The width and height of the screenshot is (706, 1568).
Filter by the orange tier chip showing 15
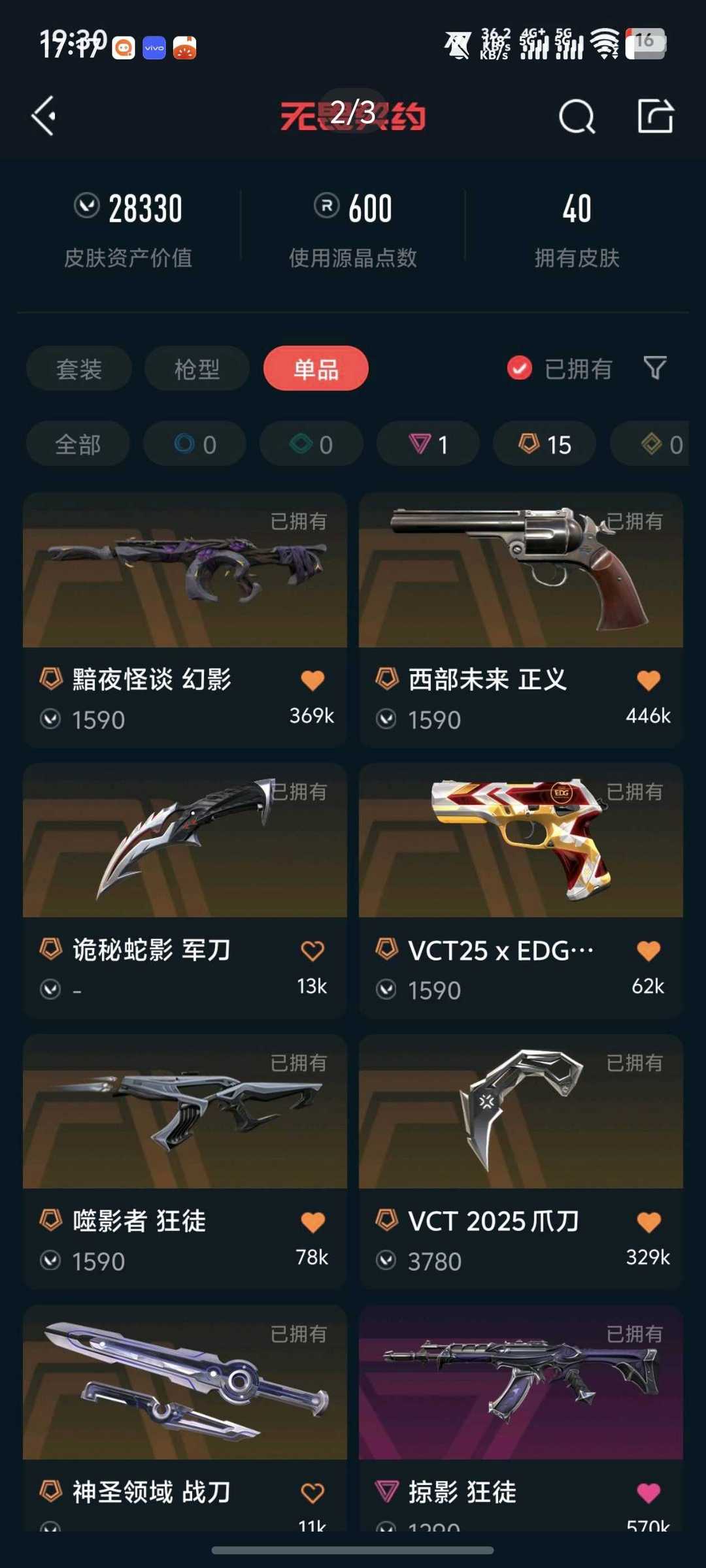click(x=545, y=444)
